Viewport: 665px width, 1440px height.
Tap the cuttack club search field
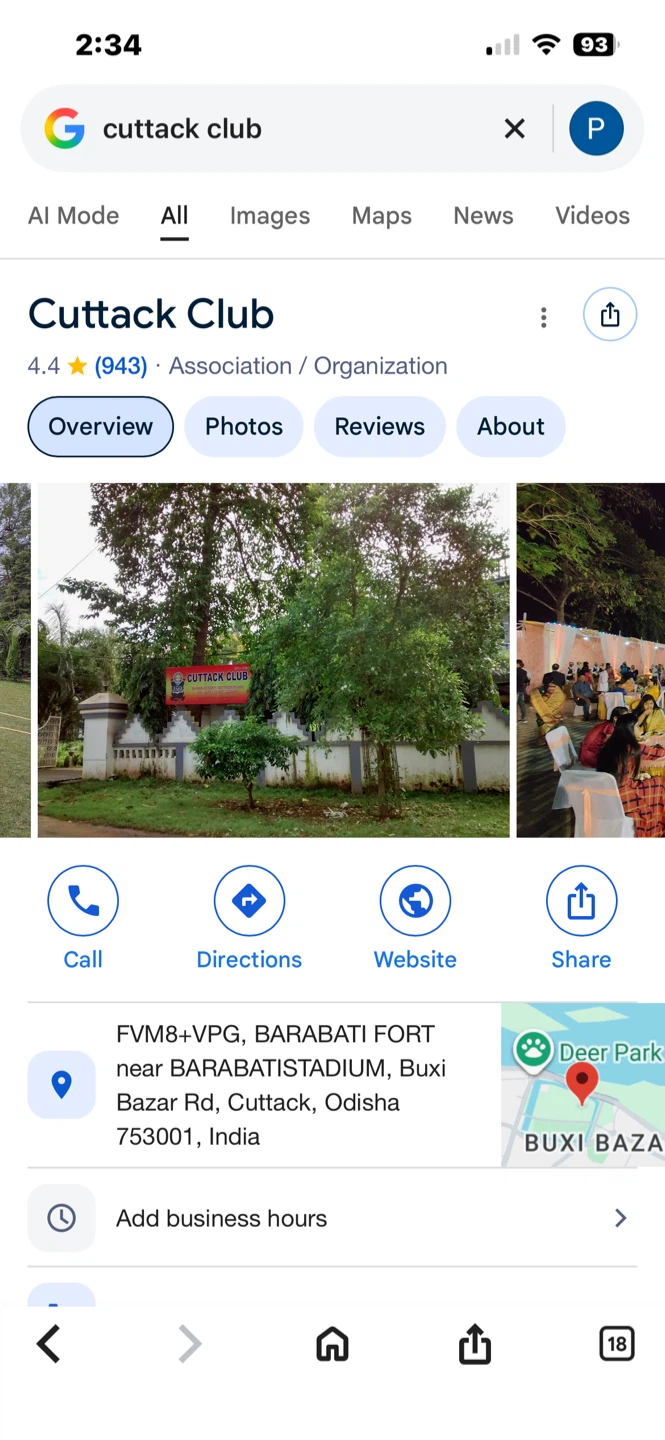tap(290, 129)
